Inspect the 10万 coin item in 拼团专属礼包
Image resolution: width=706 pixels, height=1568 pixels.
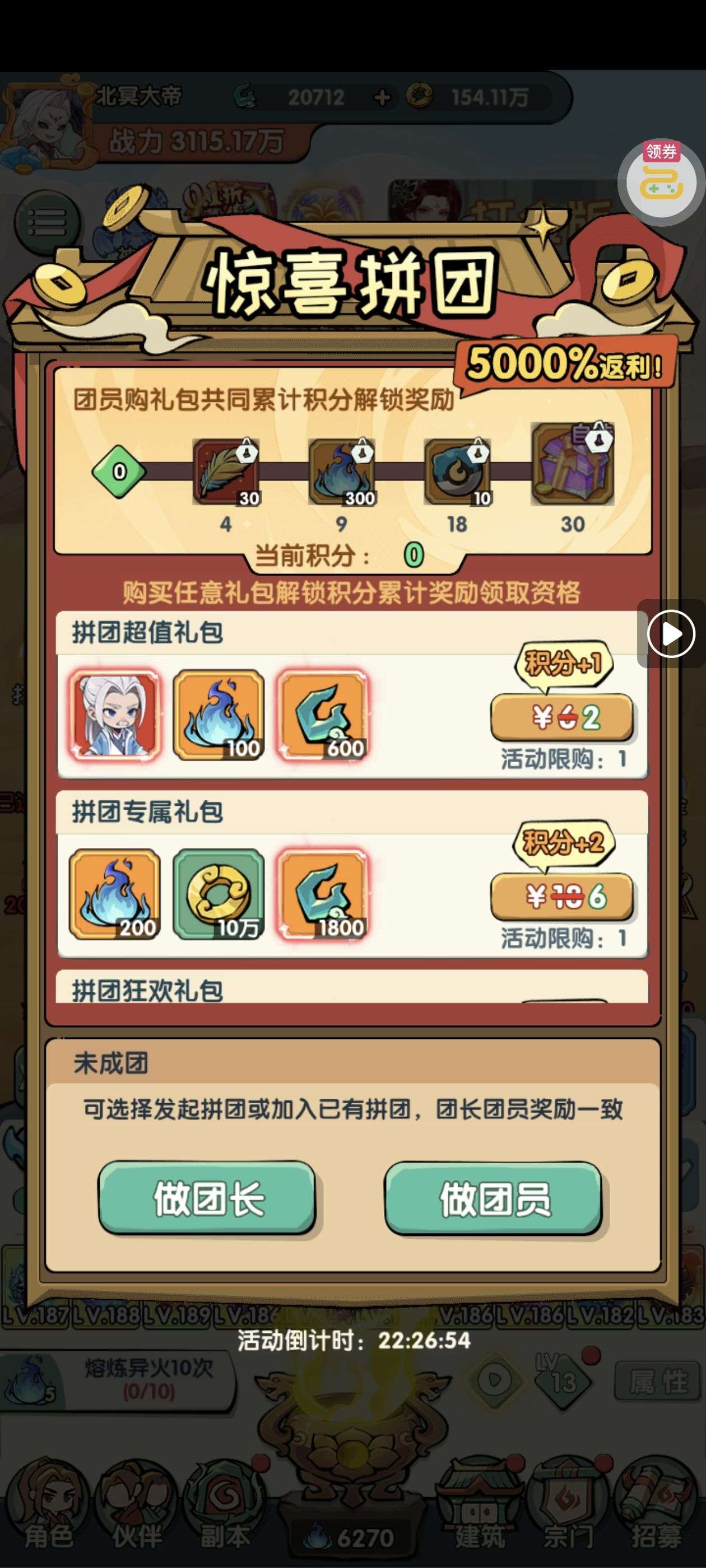(219, 894)
